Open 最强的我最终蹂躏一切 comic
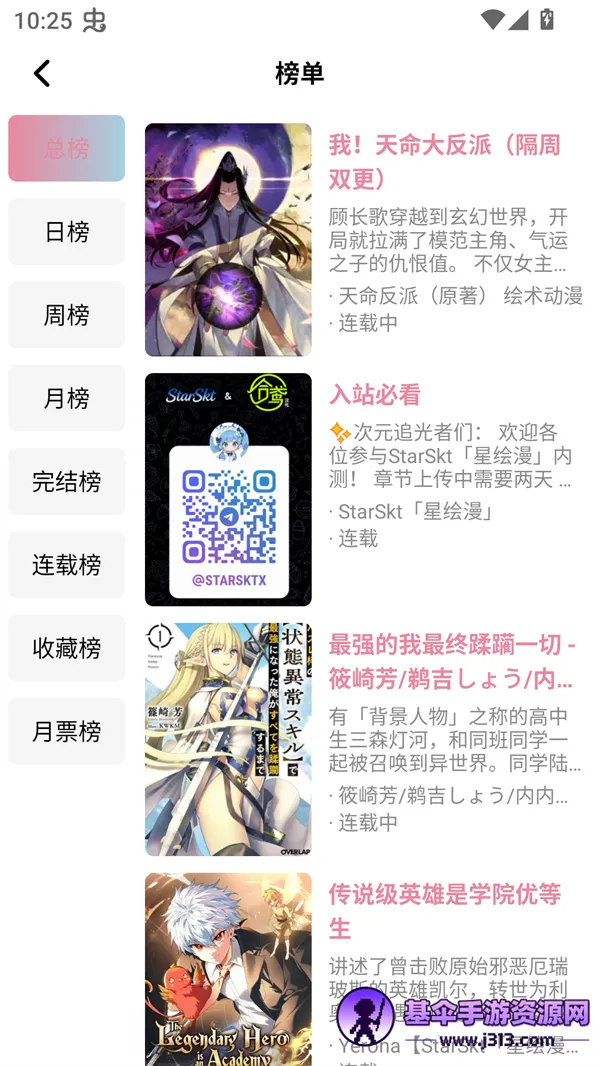Image resolution: width=600 pixels, height=1066 pixels. point(452,662)
